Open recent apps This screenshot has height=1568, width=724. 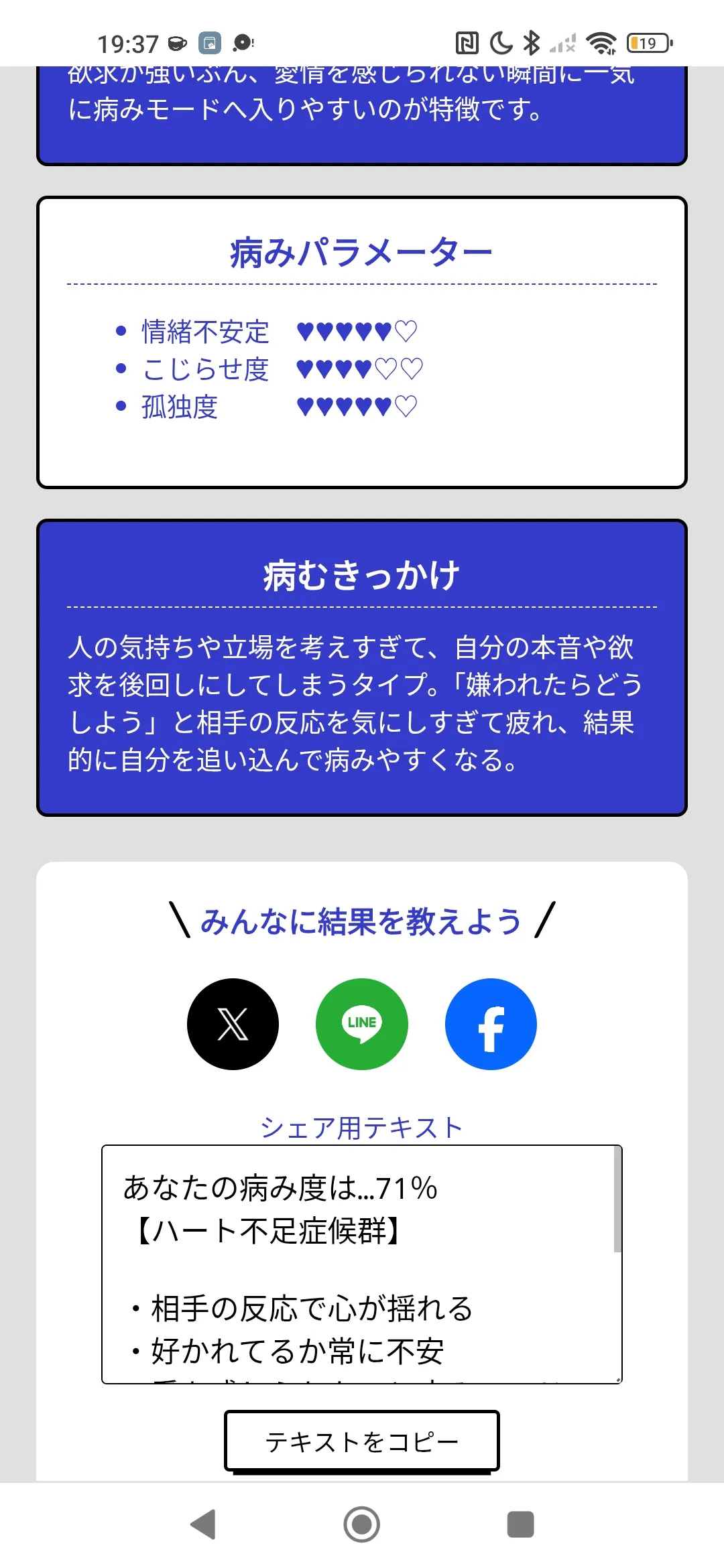521,1524
